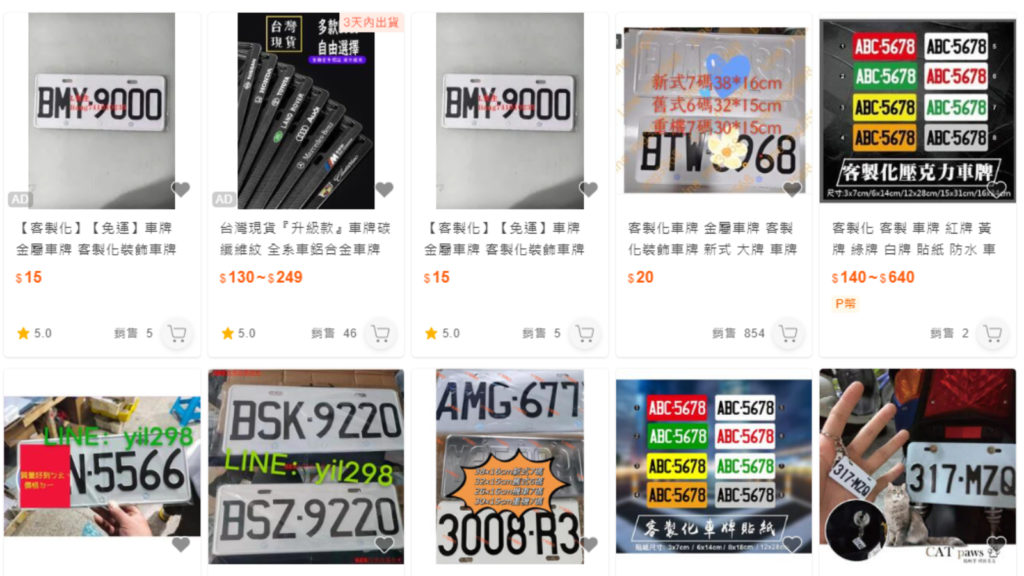Image resolution: width=1024 pixels, height=576 pixels.
Task: Open the N-5566 plate listing
Action: click(102, 460)
